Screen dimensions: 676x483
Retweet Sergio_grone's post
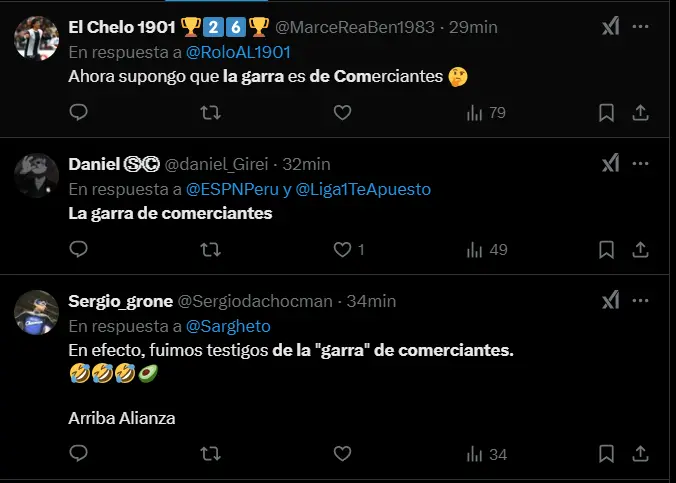coord(211,454)
